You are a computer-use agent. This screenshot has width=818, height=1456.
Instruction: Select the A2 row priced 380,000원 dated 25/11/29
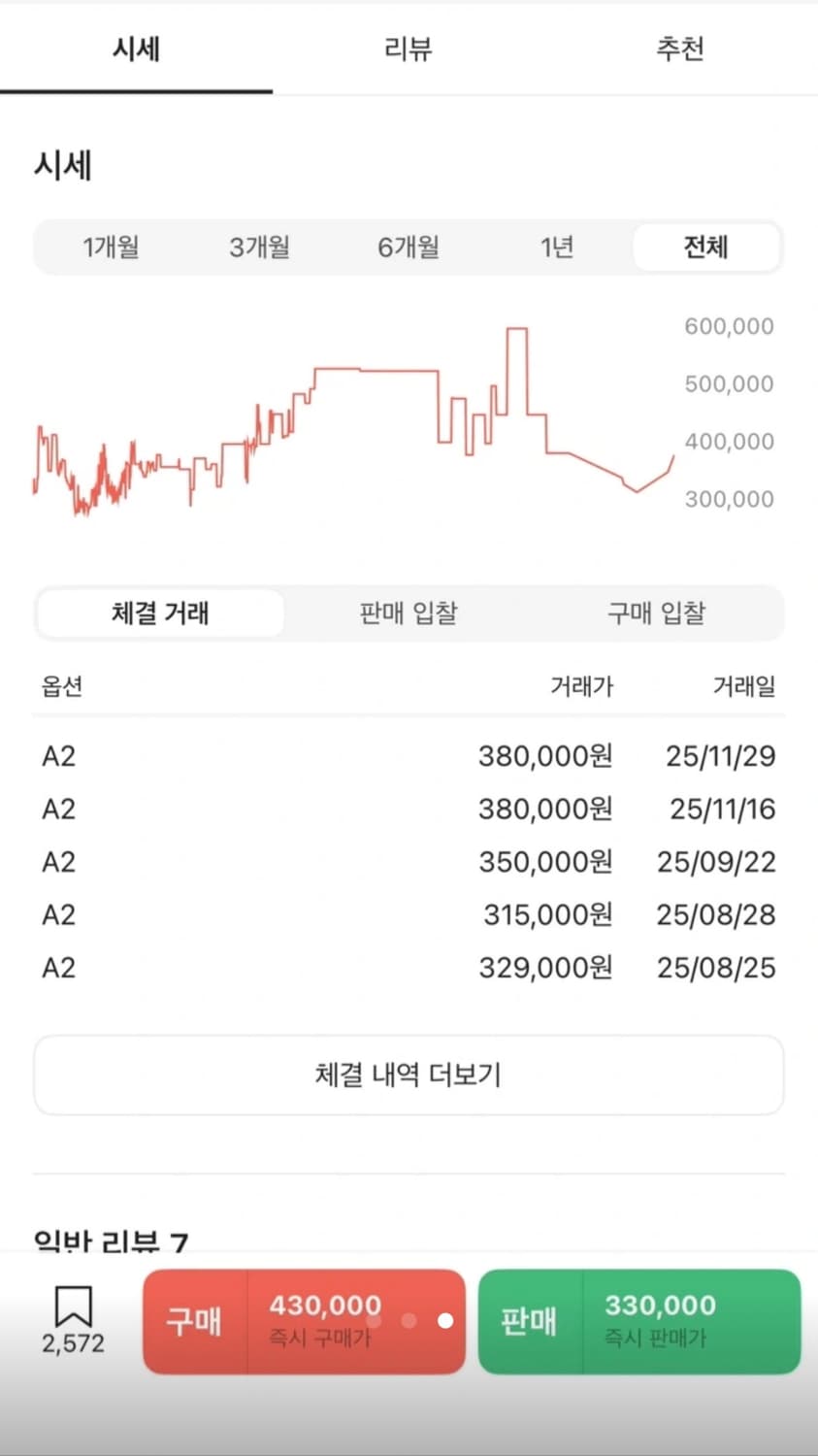point(409,756)
